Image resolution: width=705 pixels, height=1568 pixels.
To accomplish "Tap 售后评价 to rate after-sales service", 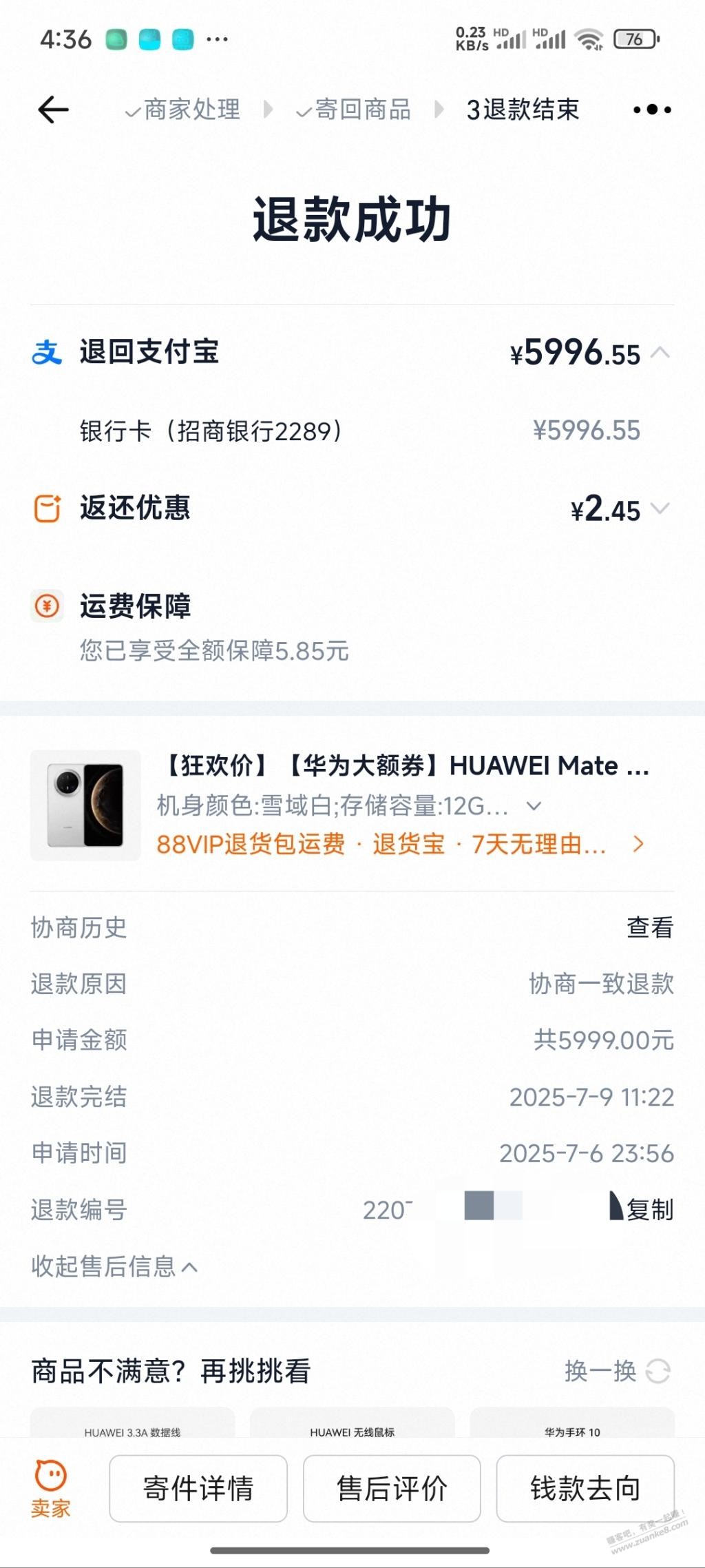I will click(x=392, y=1488).
